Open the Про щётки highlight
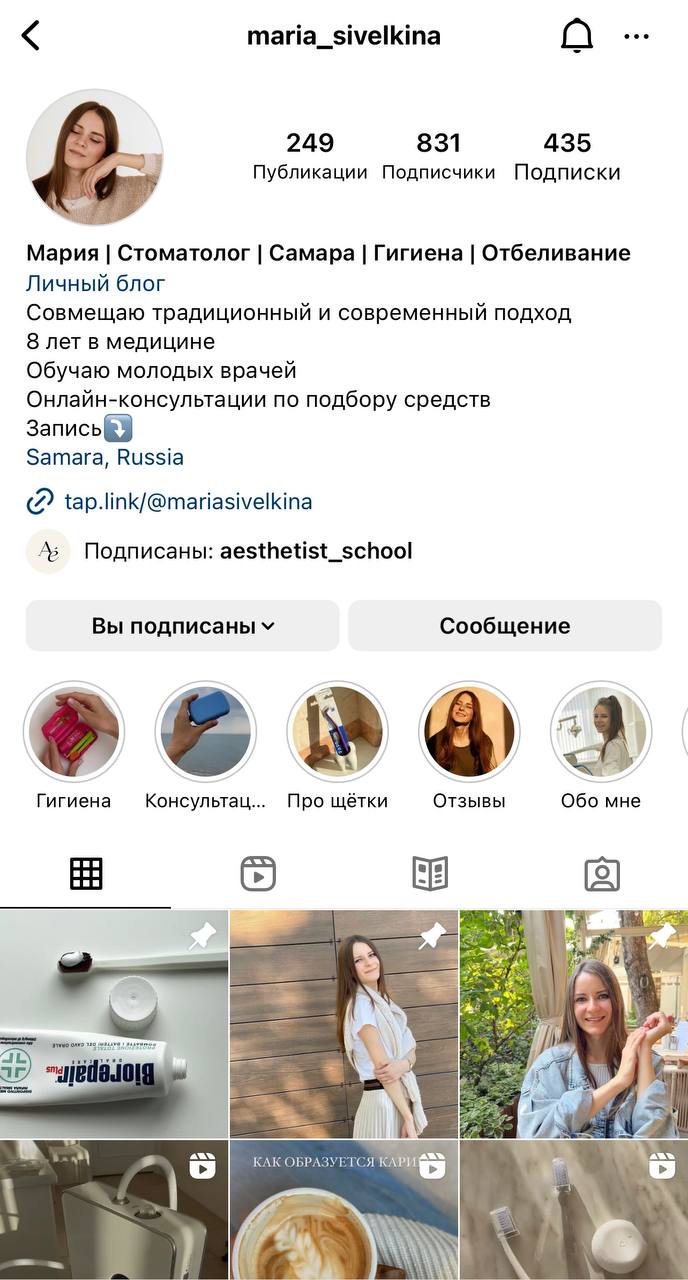Image resolution: width=688 pixels, height=1280 pixels. click(337, 731)
